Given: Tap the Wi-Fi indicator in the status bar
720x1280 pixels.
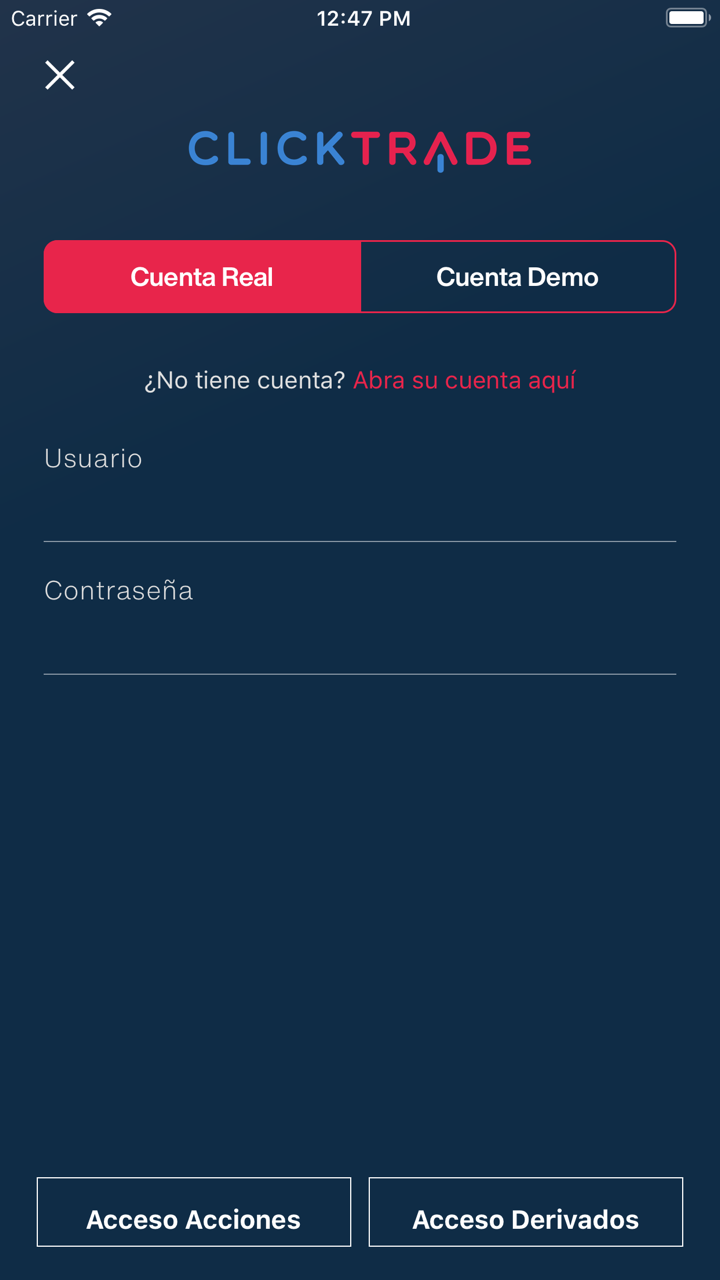Looking at the screenshot, I should pos(97,17).
